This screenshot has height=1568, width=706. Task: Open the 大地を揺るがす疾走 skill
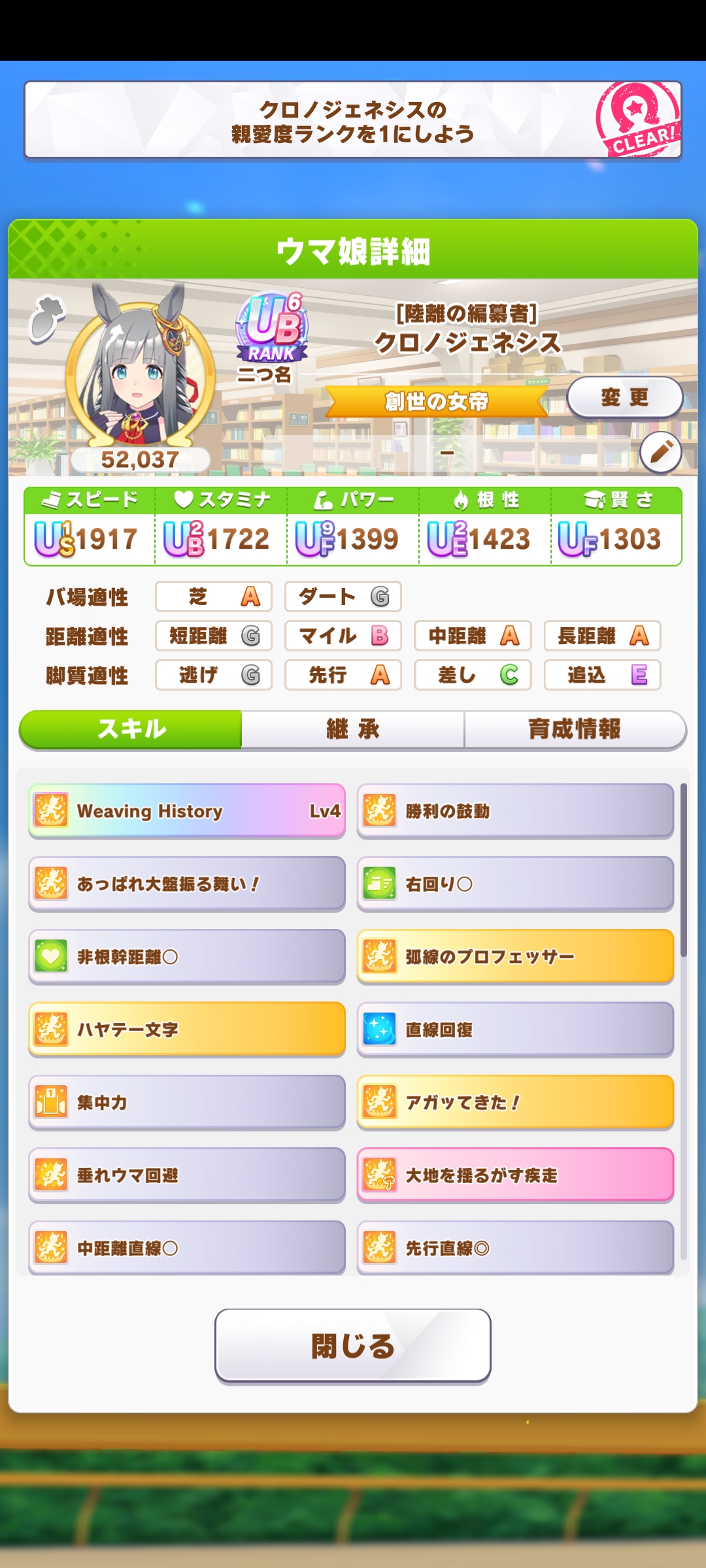[x=515, y=1175]
